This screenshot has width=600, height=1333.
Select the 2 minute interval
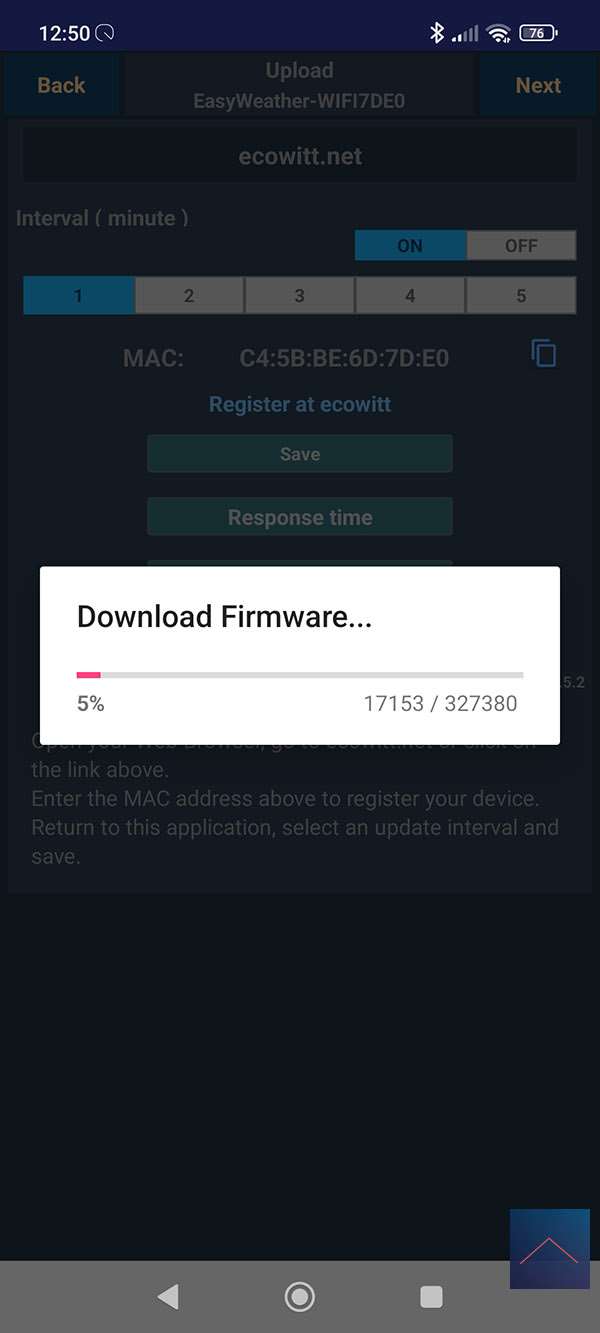pyautogui.click(x=189, y=296)
